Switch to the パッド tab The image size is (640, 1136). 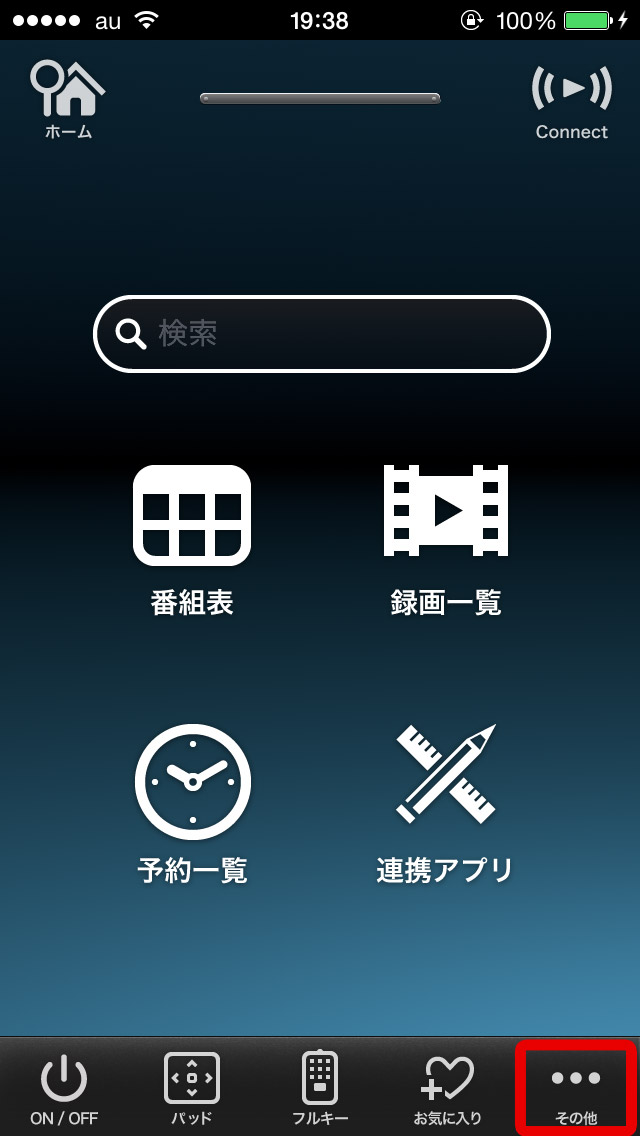[x=192, y=1087]
